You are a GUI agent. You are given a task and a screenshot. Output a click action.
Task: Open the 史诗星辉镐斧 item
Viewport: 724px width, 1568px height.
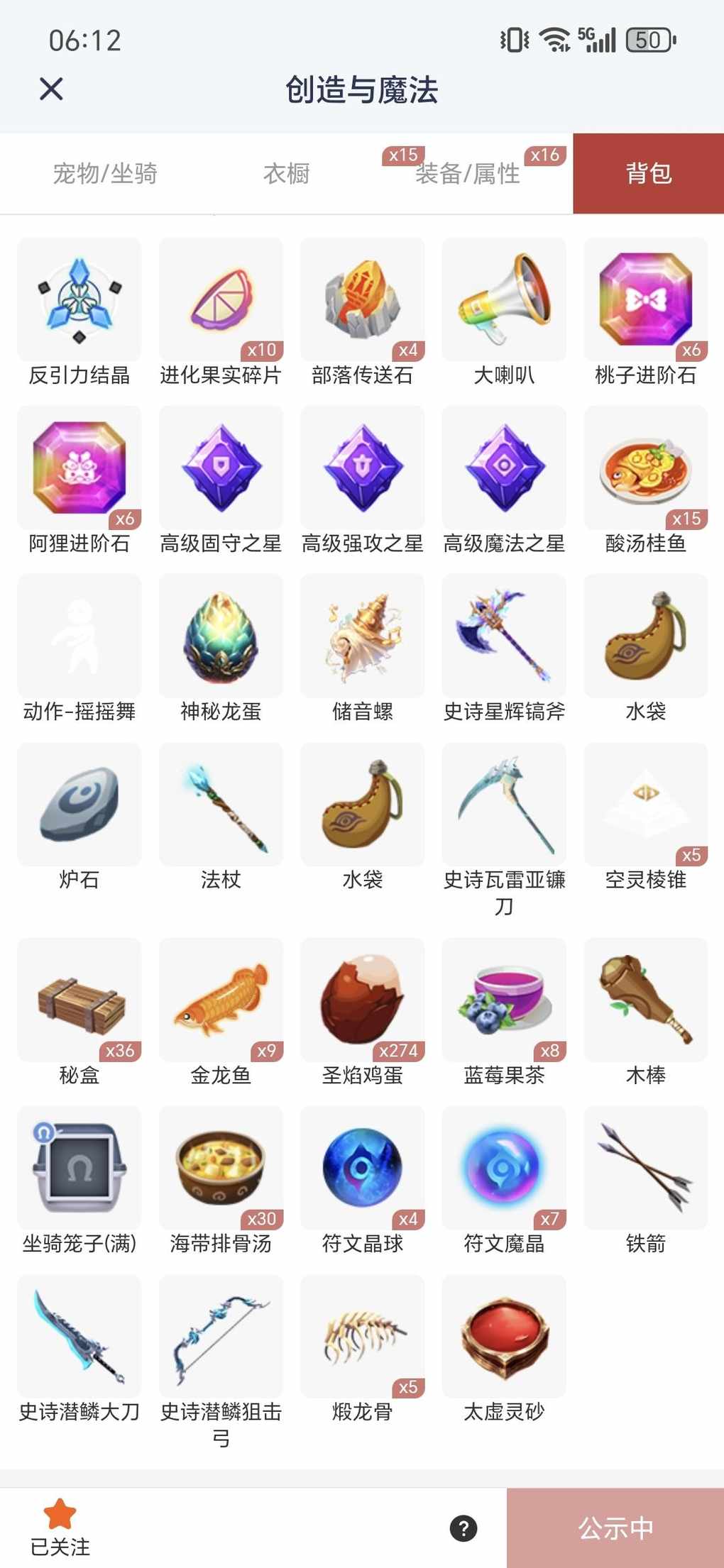[504, 636]
